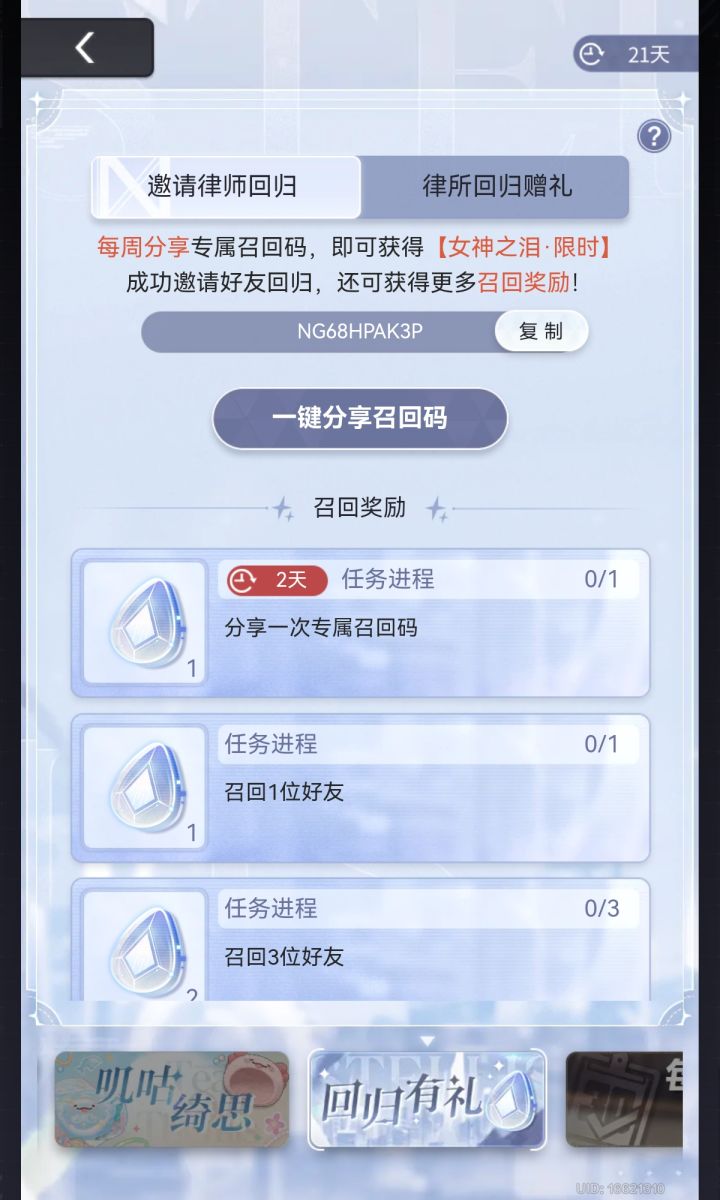This screenshot has height=1200, width=720.
Task: Tap the back arrow in top left
Action: [85, 47]
